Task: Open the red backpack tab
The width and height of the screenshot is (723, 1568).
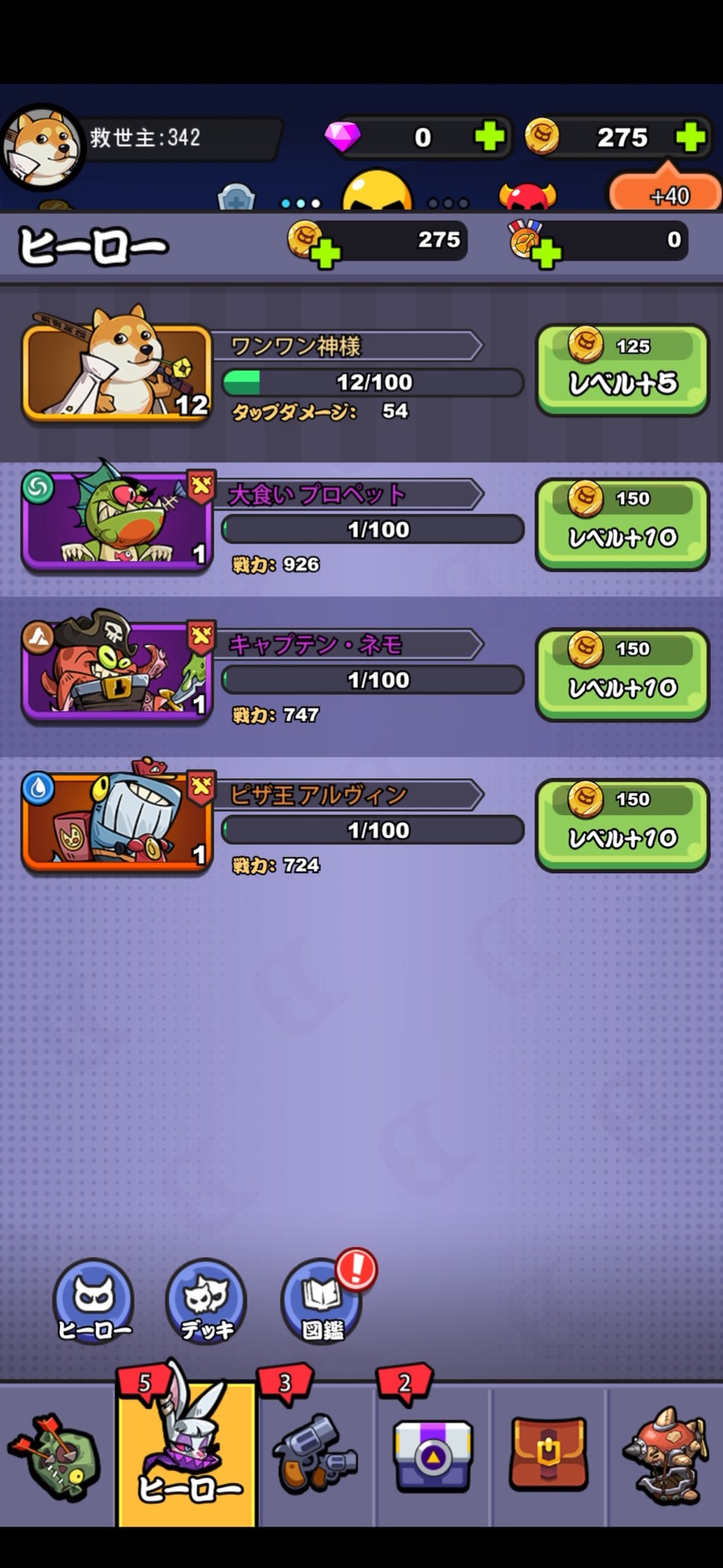Action: click(x=548, y=1456)
